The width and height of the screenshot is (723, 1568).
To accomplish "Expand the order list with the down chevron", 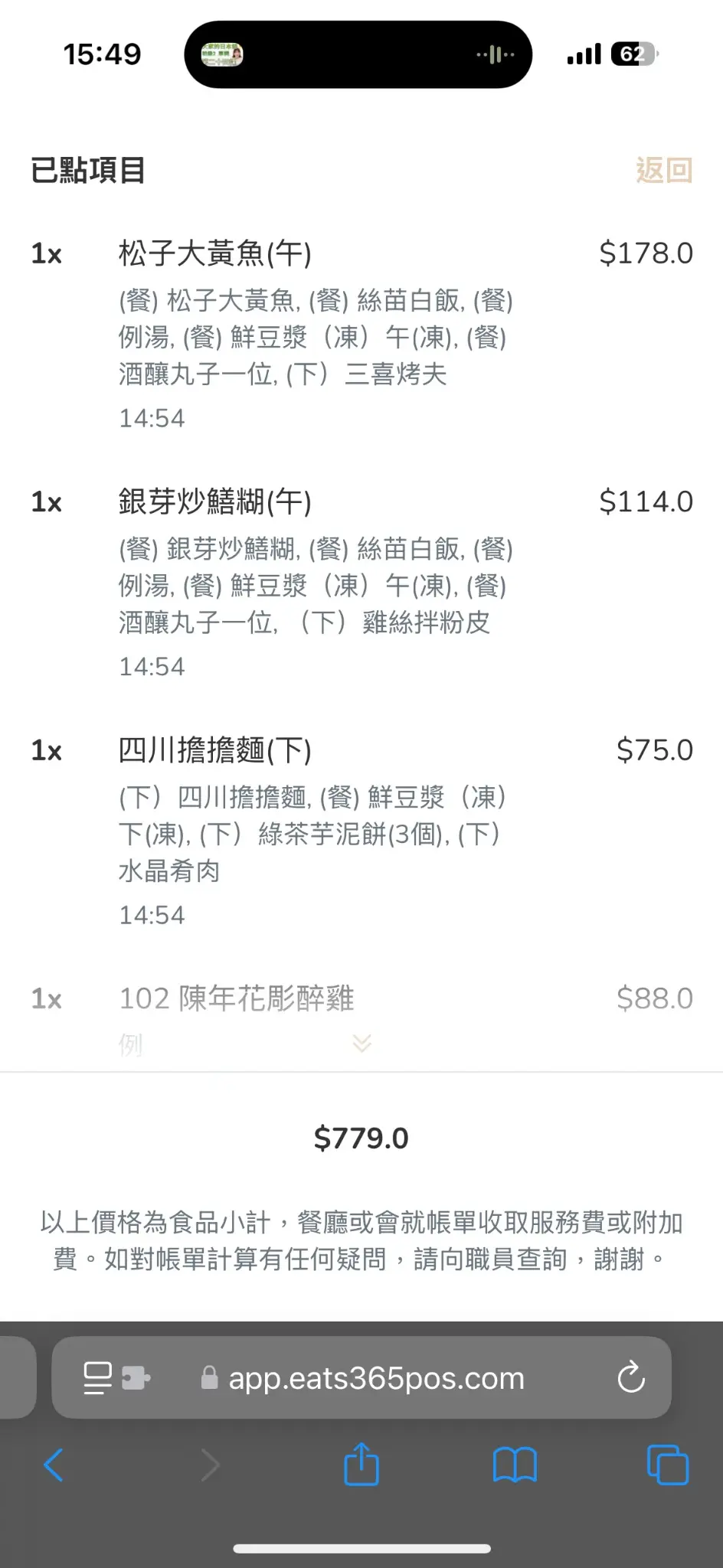I will point(361,1043).
